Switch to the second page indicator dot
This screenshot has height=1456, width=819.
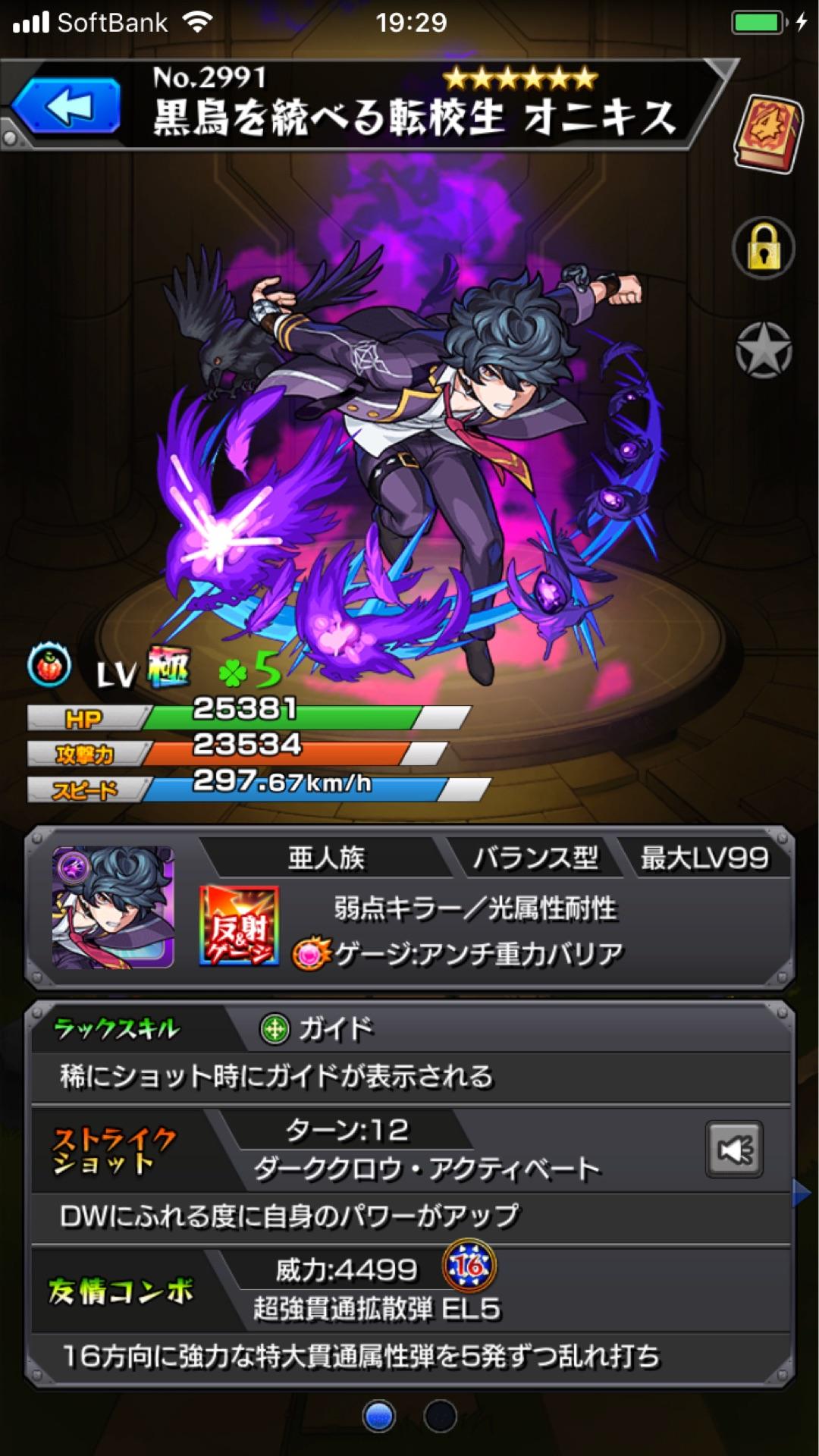[440, 1416]
